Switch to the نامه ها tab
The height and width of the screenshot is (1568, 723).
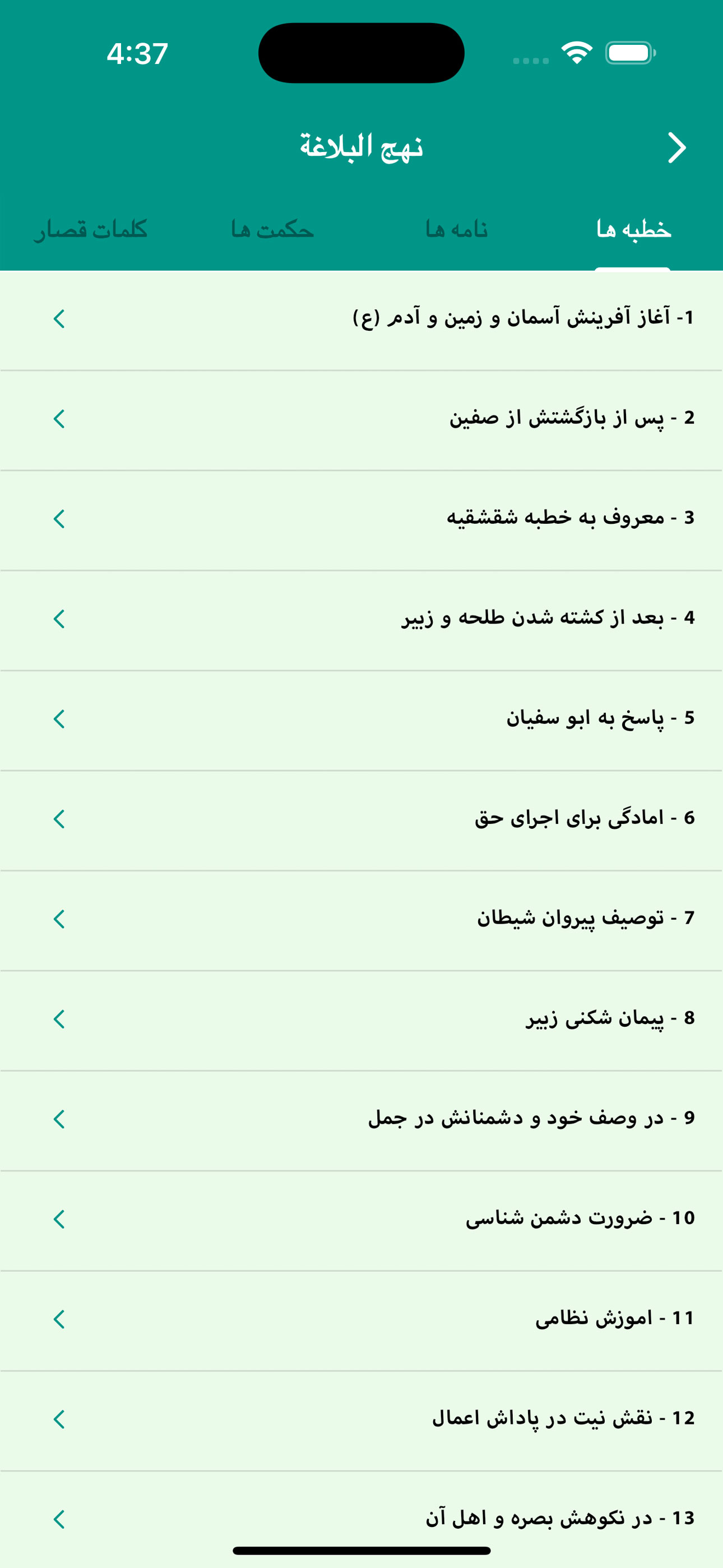point(456,229)
